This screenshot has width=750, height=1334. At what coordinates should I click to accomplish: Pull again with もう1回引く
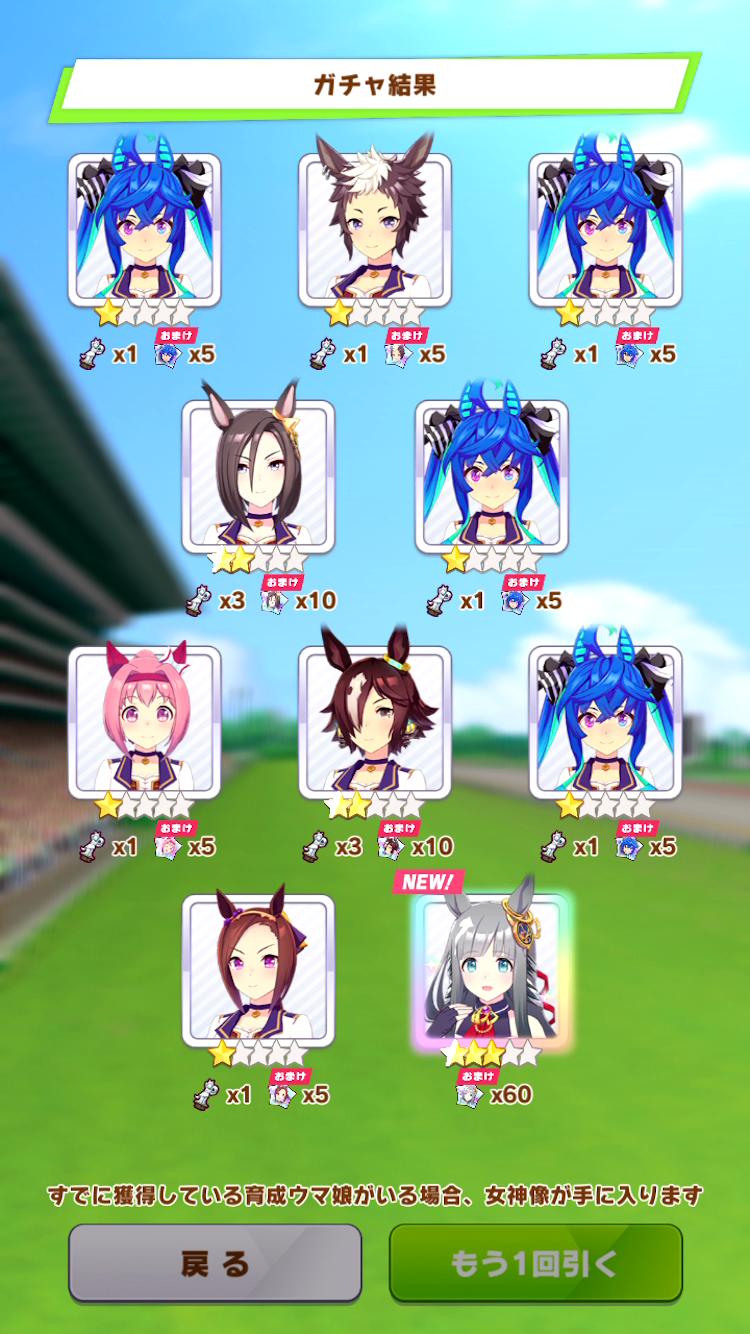(535, 1263)
